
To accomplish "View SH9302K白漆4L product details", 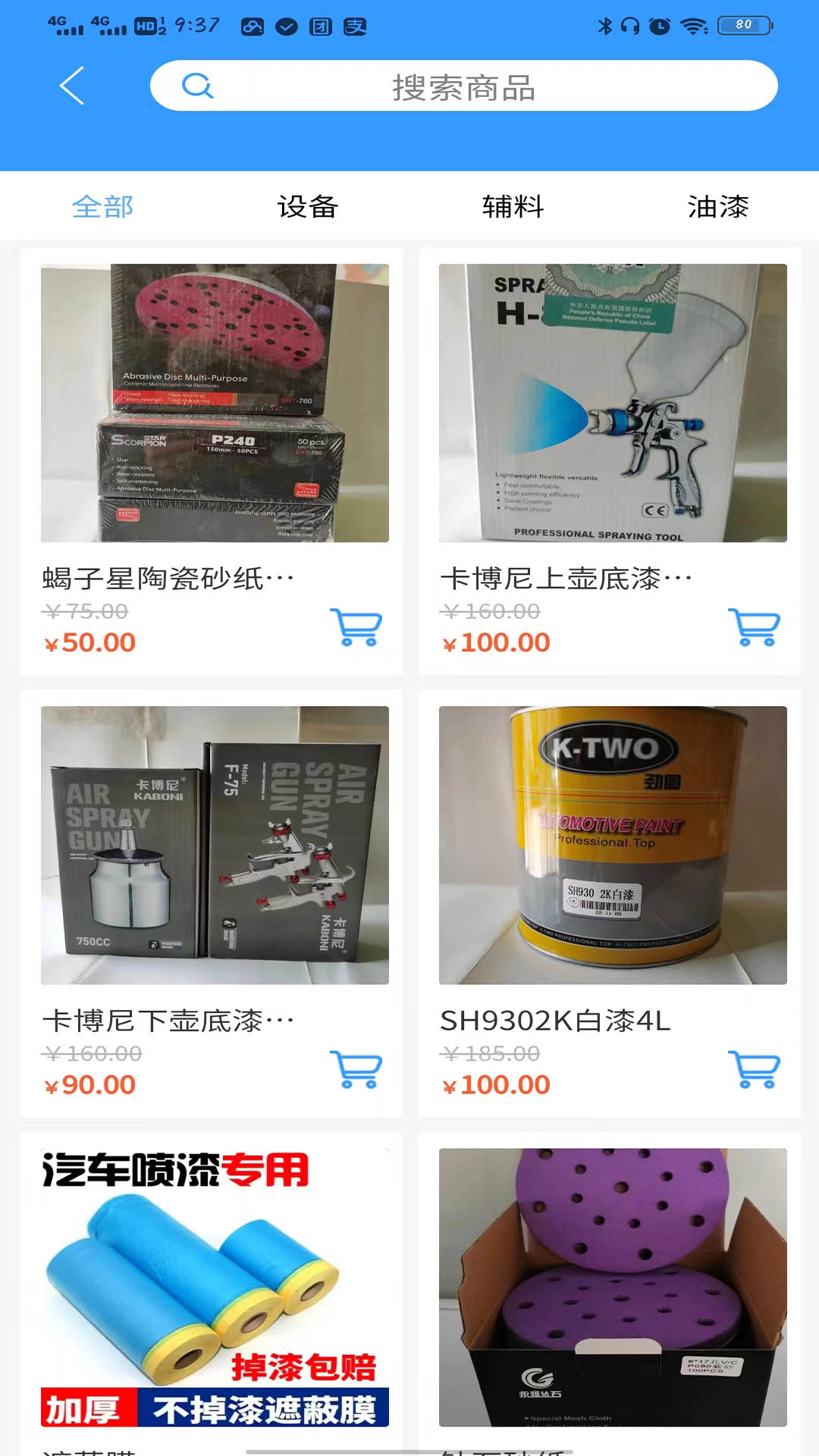I will (613, 846).
